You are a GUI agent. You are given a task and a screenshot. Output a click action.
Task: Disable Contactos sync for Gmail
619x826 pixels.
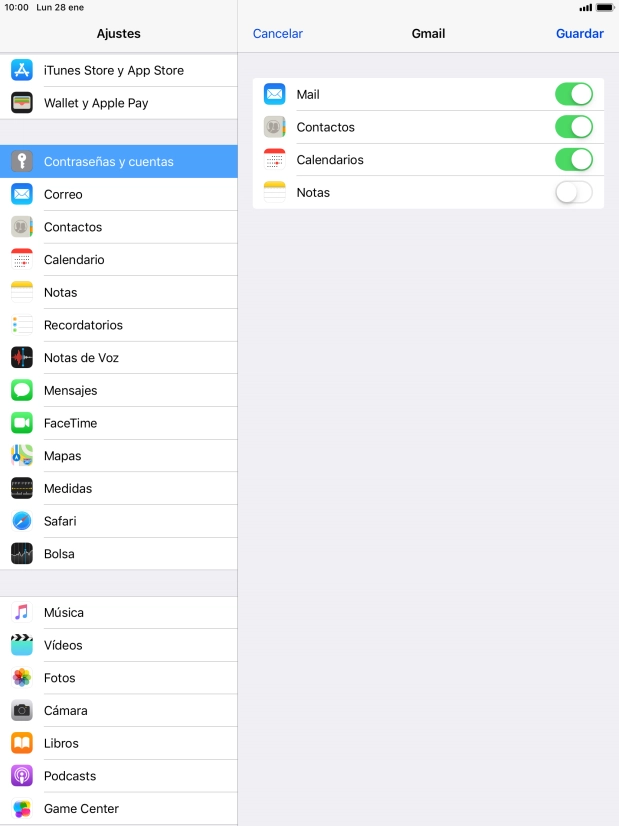click(573, 127)
